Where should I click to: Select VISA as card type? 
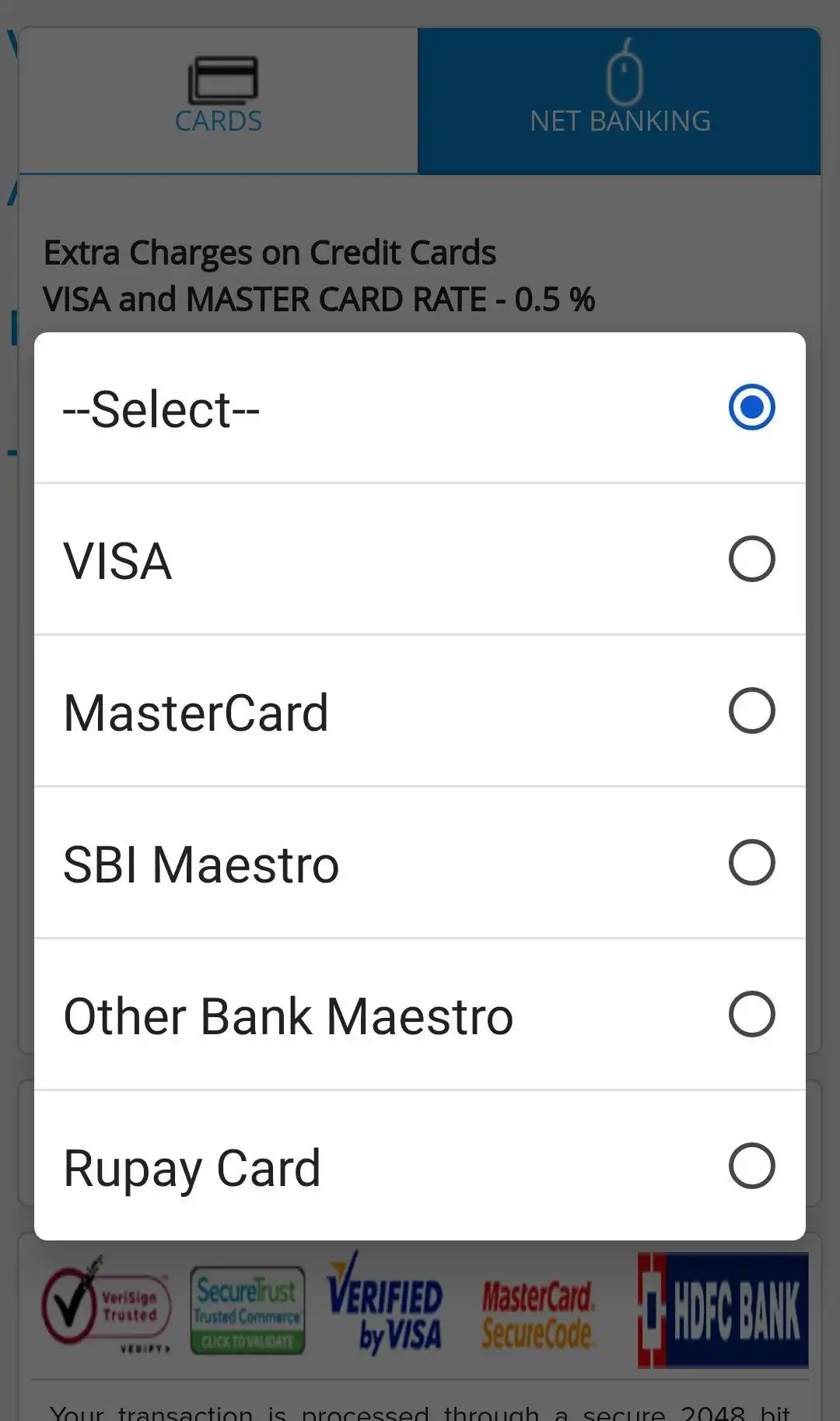(x=420, y=560)
